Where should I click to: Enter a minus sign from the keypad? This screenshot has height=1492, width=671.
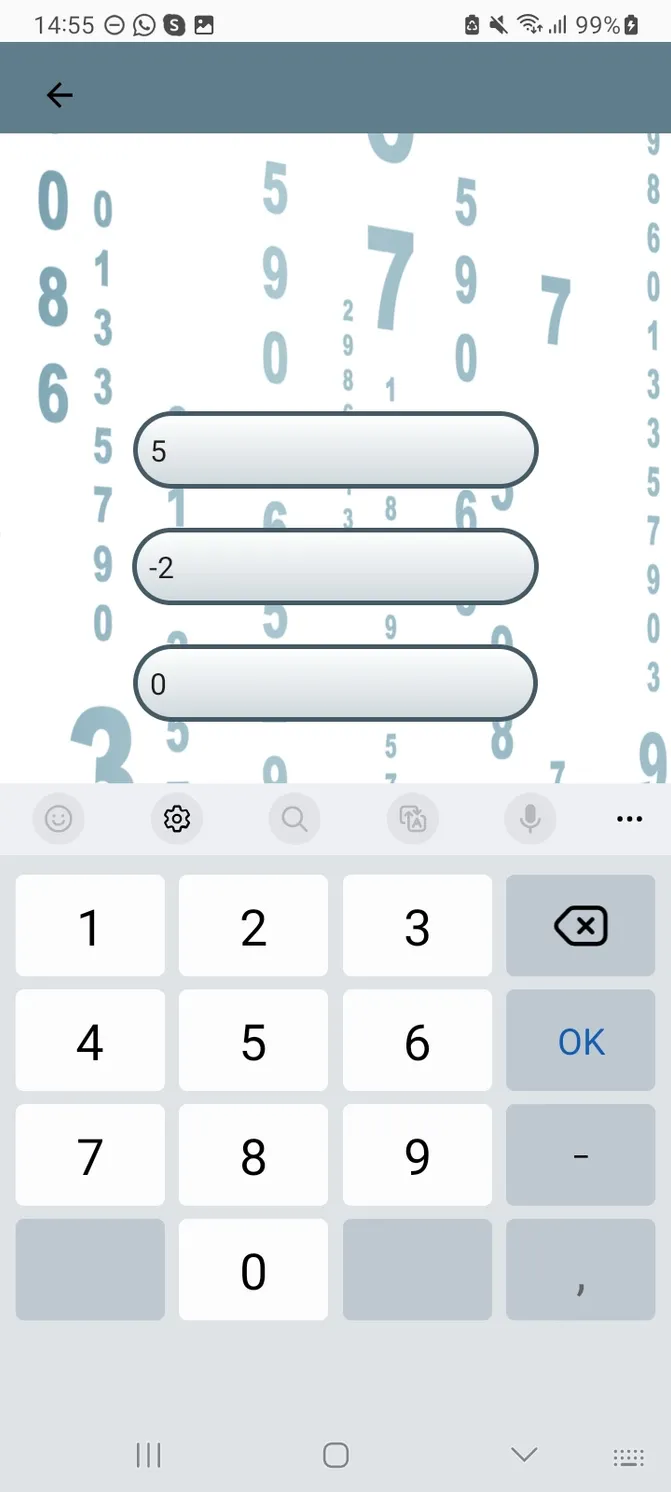(581, 1156)
